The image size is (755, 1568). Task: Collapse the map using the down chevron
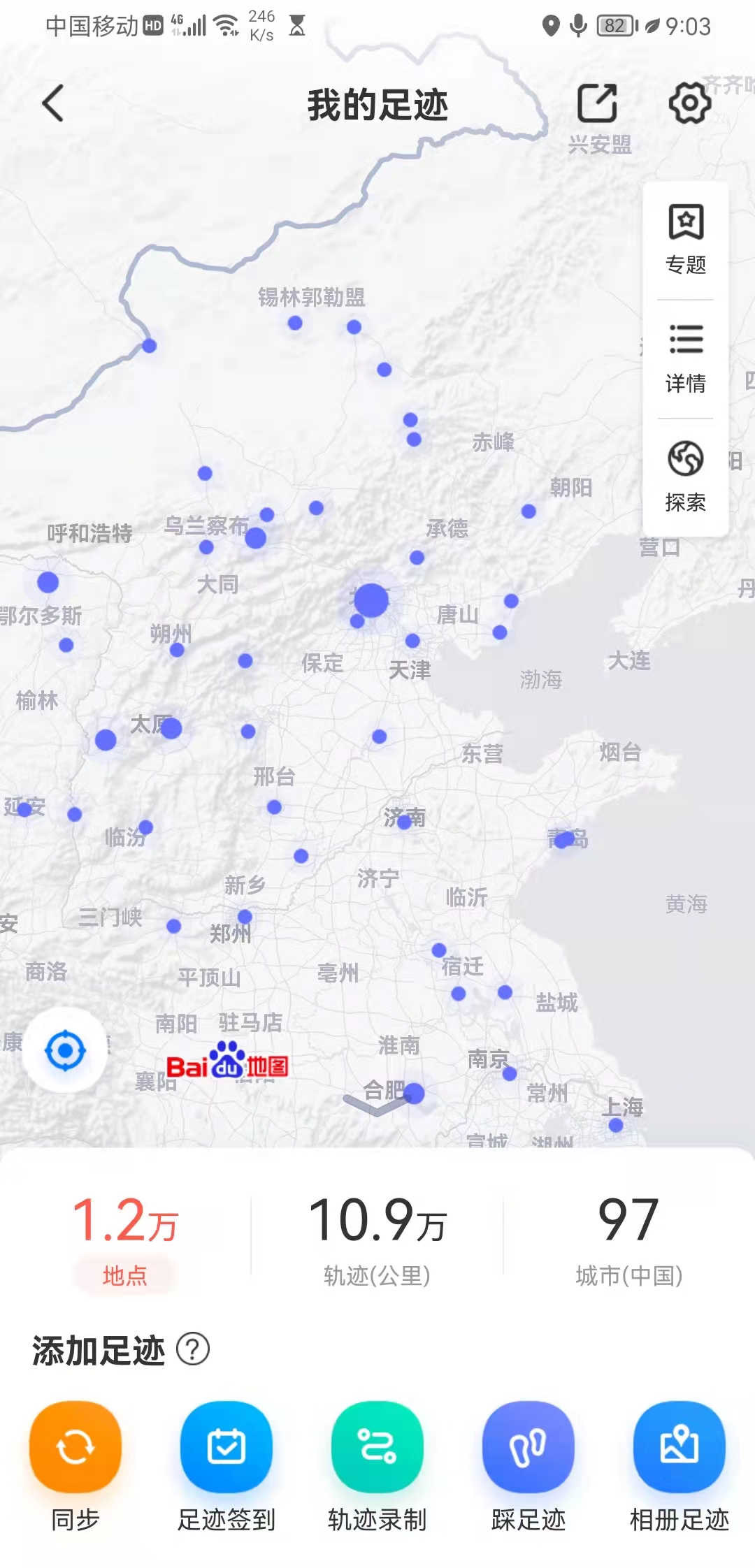pyautogui.click(x=377, y=1105)
